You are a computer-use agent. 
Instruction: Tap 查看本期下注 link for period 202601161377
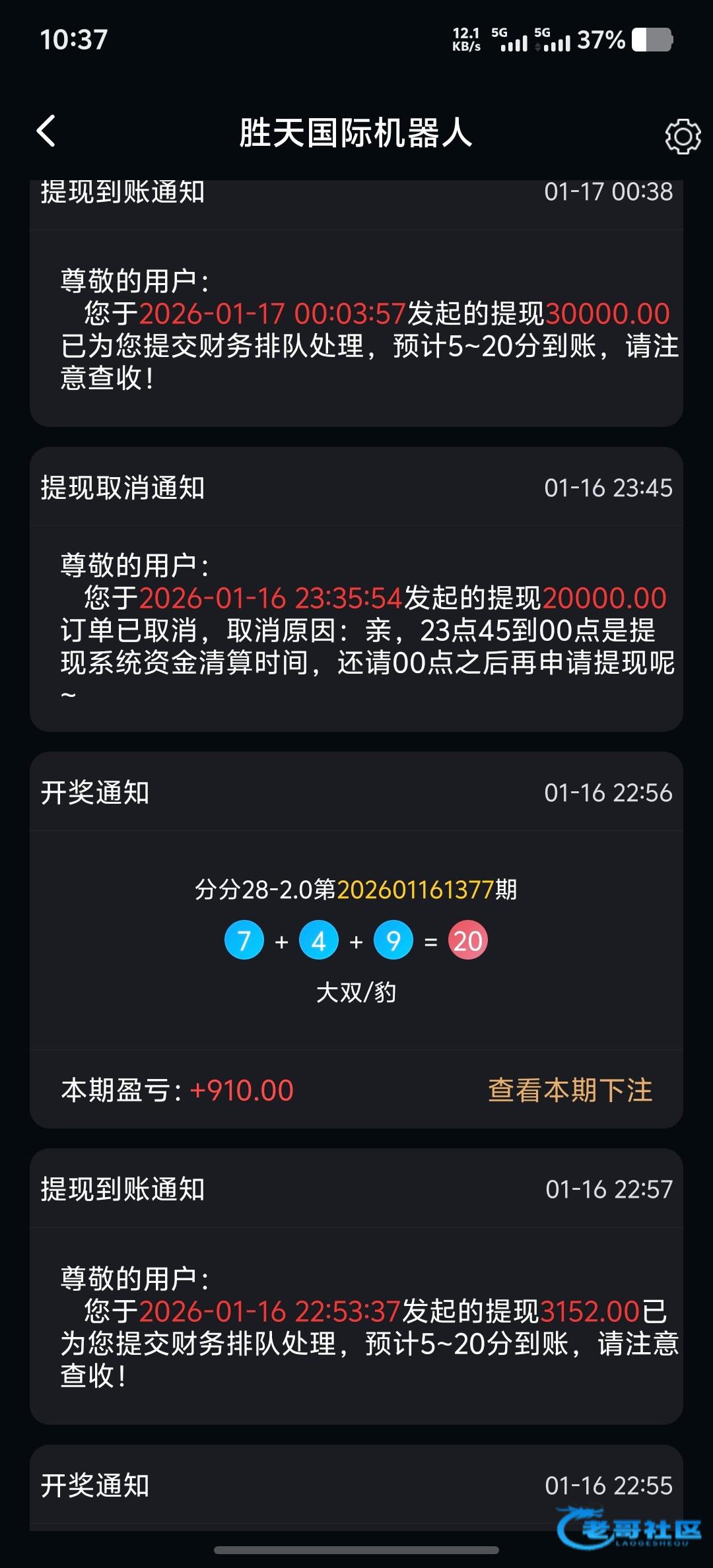point(570,1090)
